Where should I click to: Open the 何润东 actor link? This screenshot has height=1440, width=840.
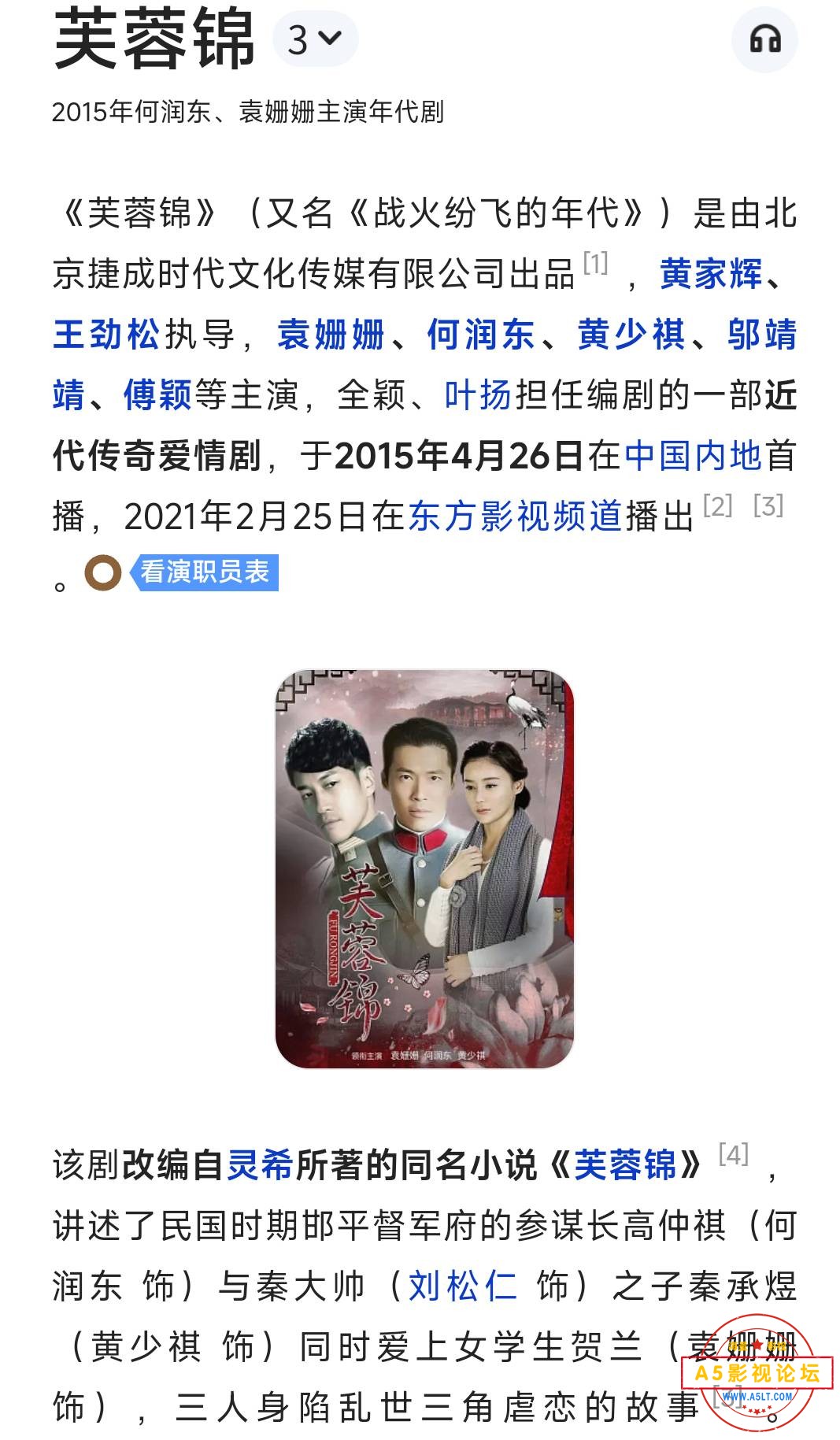[x=481, y=335]
